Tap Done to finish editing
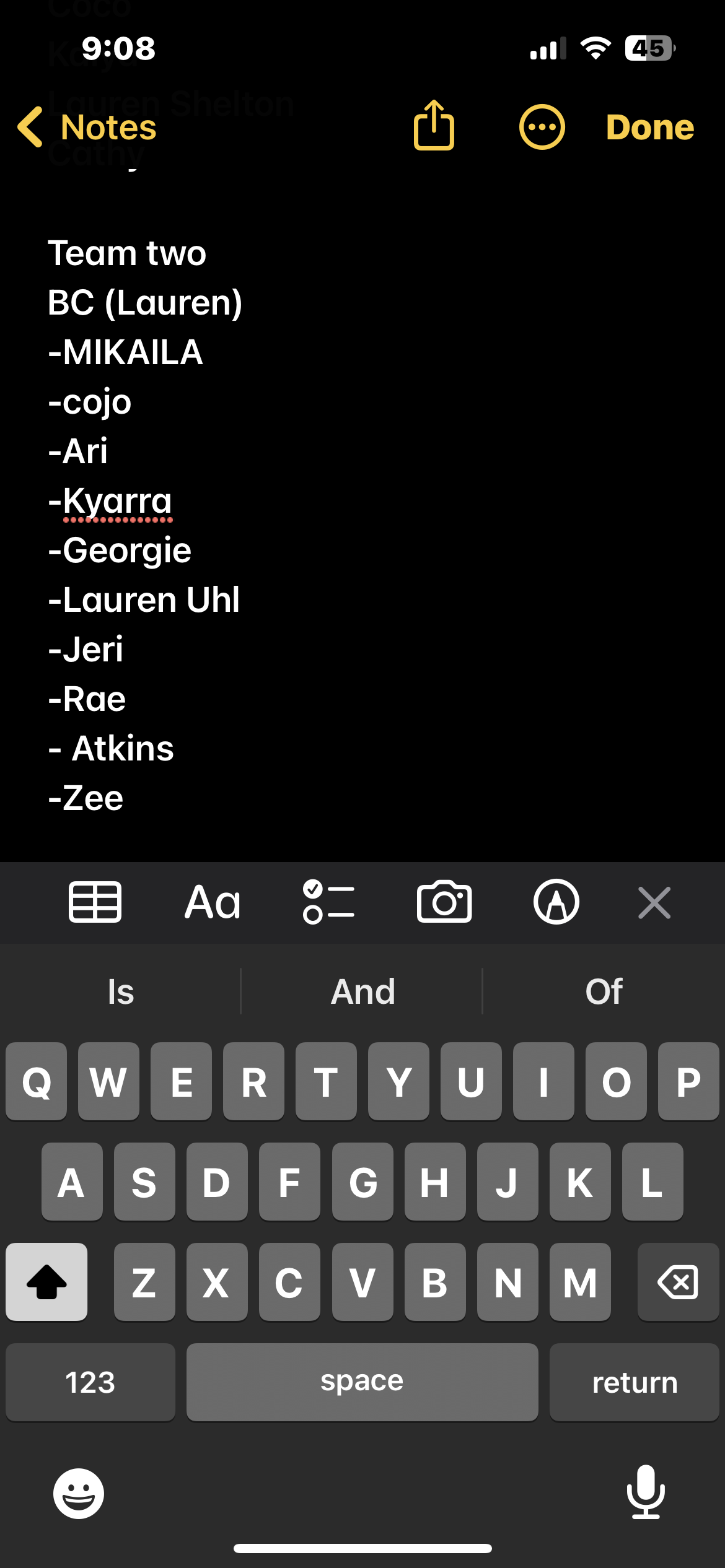 click(x=650, y=128)
